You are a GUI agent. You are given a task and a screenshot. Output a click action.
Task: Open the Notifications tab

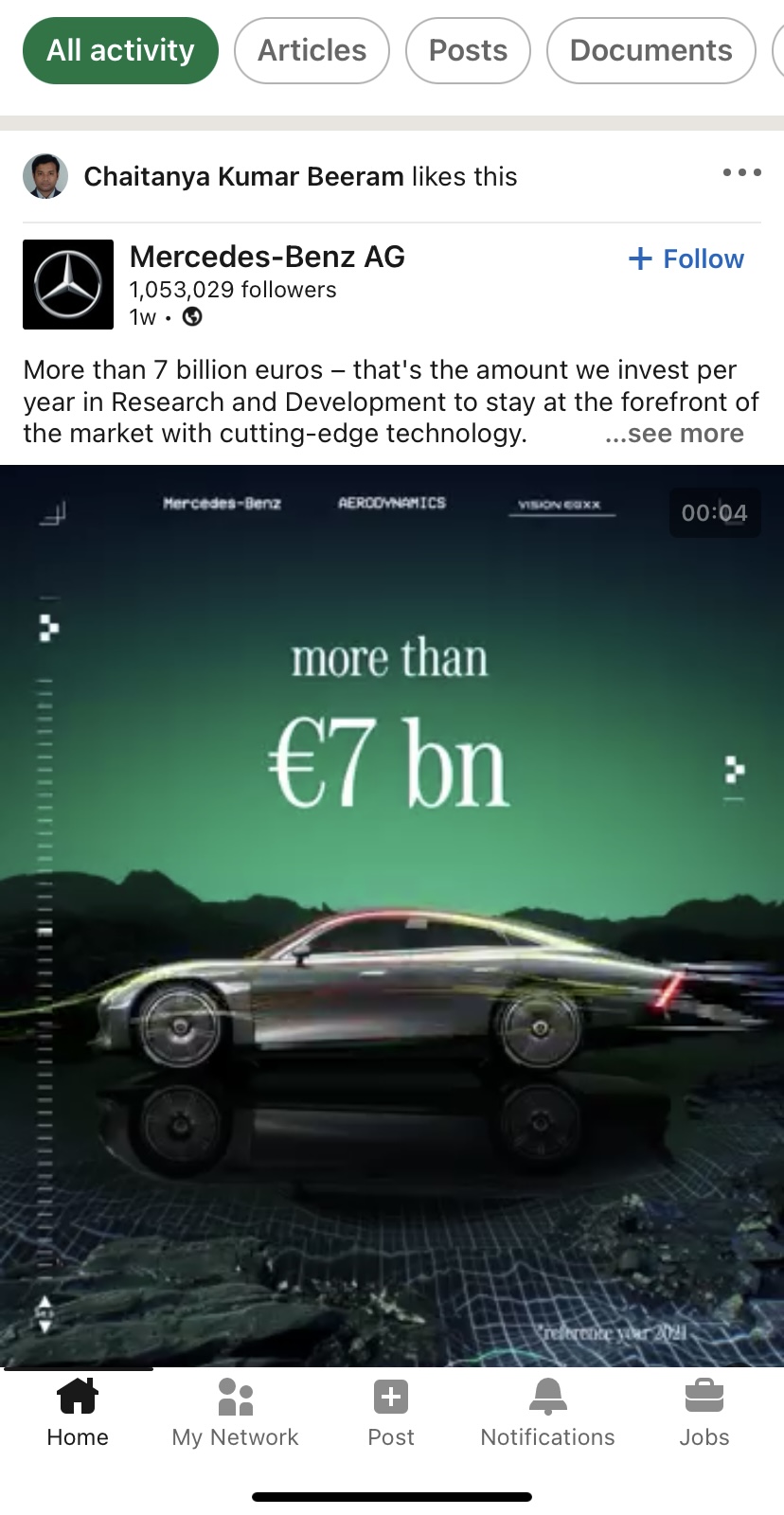[547, 1413]
